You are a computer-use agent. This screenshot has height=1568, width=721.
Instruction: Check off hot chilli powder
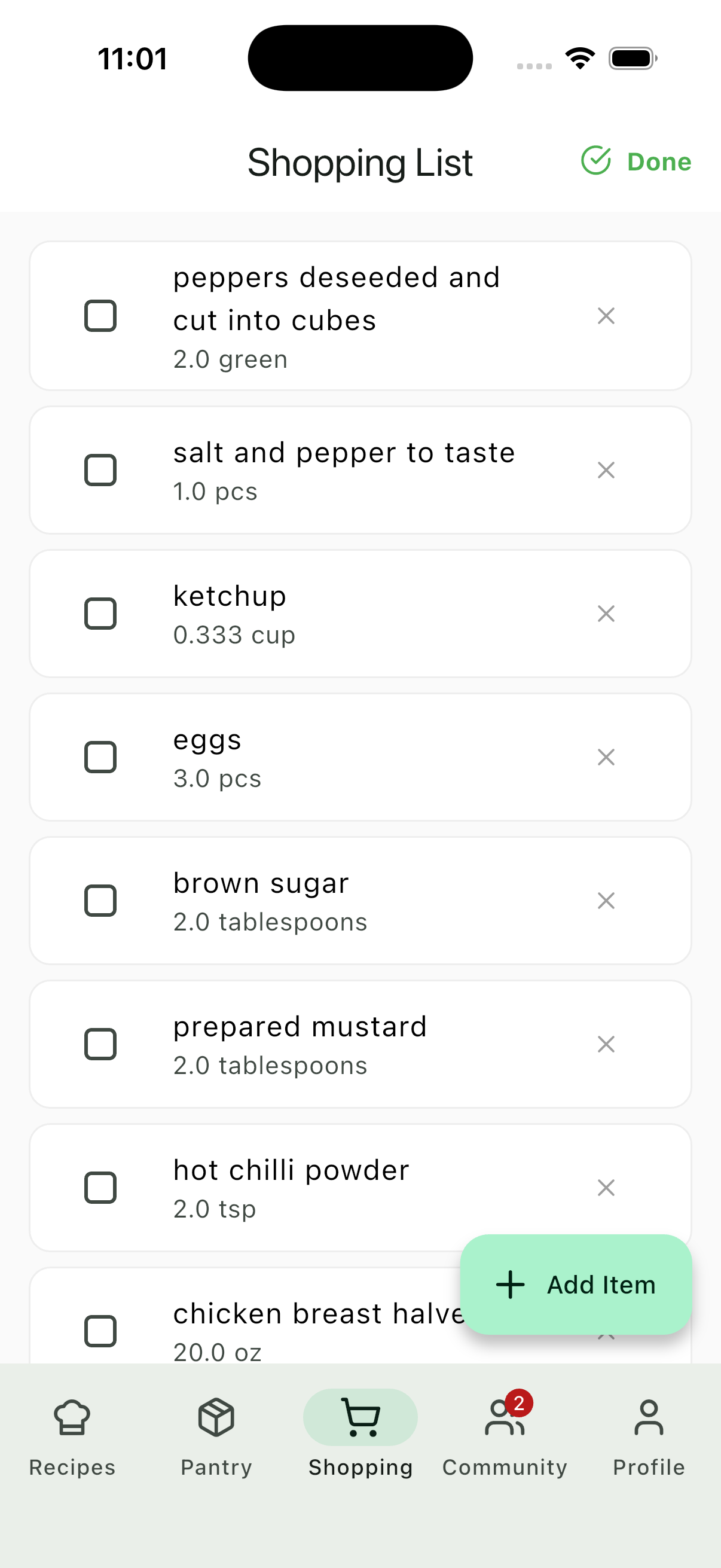click(x=100, y=1188)
